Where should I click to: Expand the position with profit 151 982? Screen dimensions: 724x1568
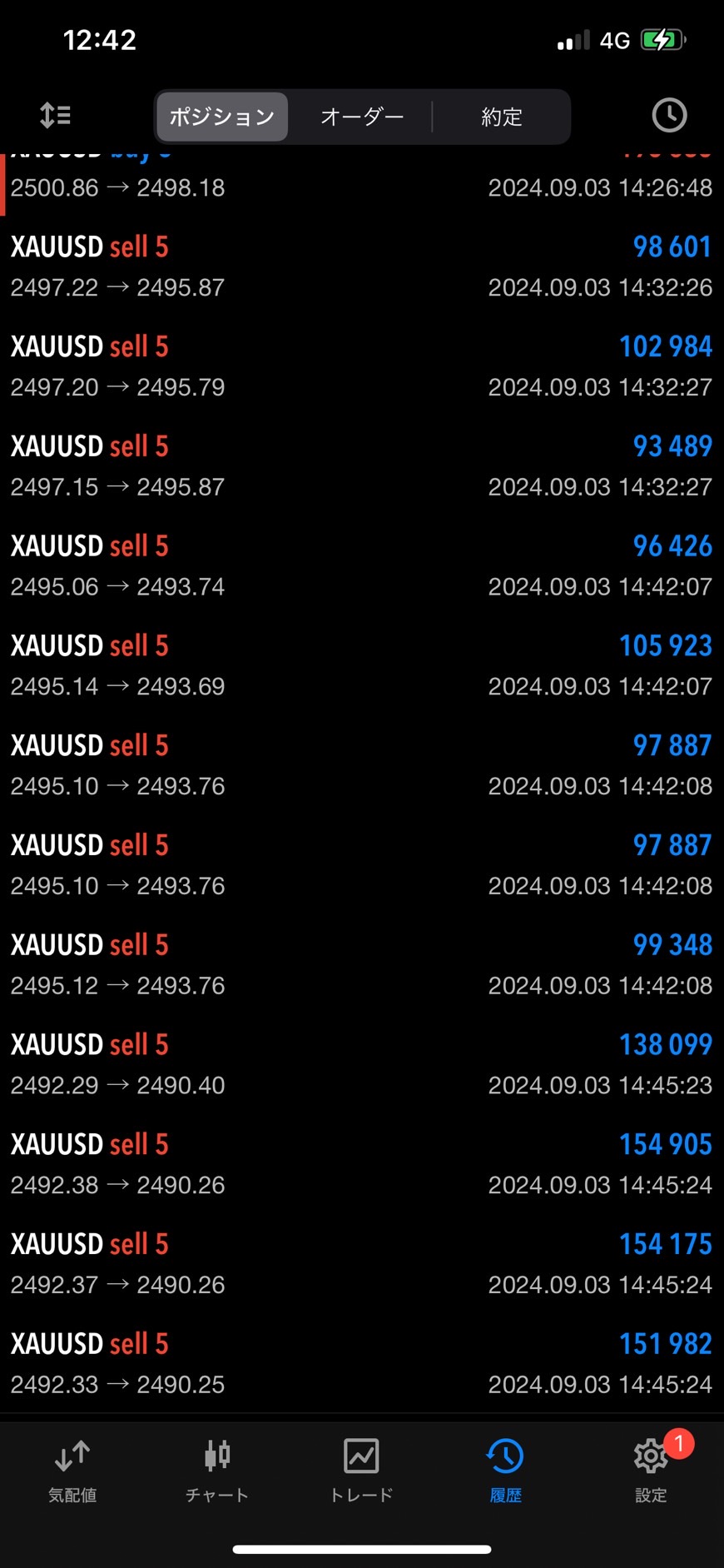tap(361, 1363)
